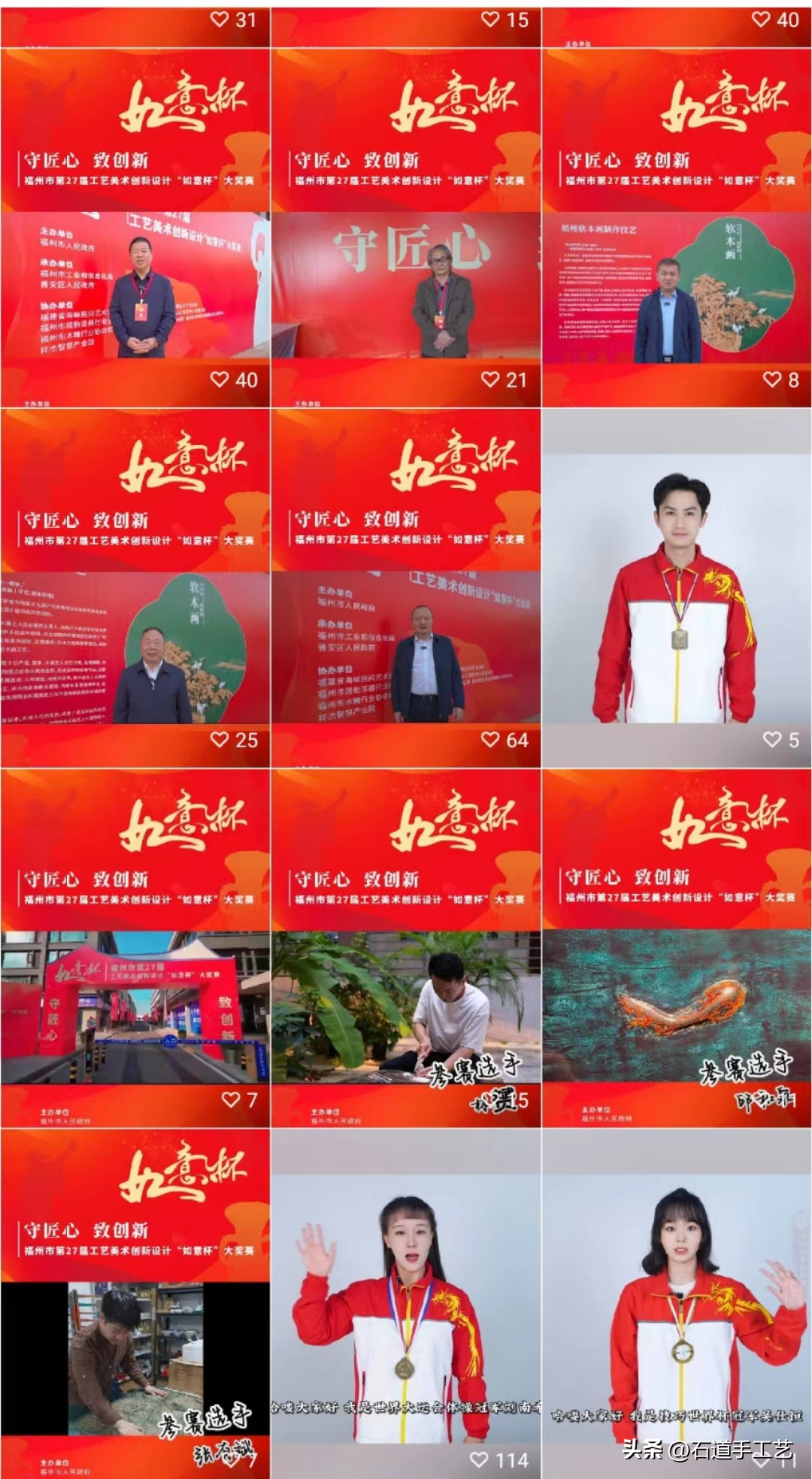Open the male athlete video with 5 likes
812x1479 pixels.
click(x=677, y=586)
